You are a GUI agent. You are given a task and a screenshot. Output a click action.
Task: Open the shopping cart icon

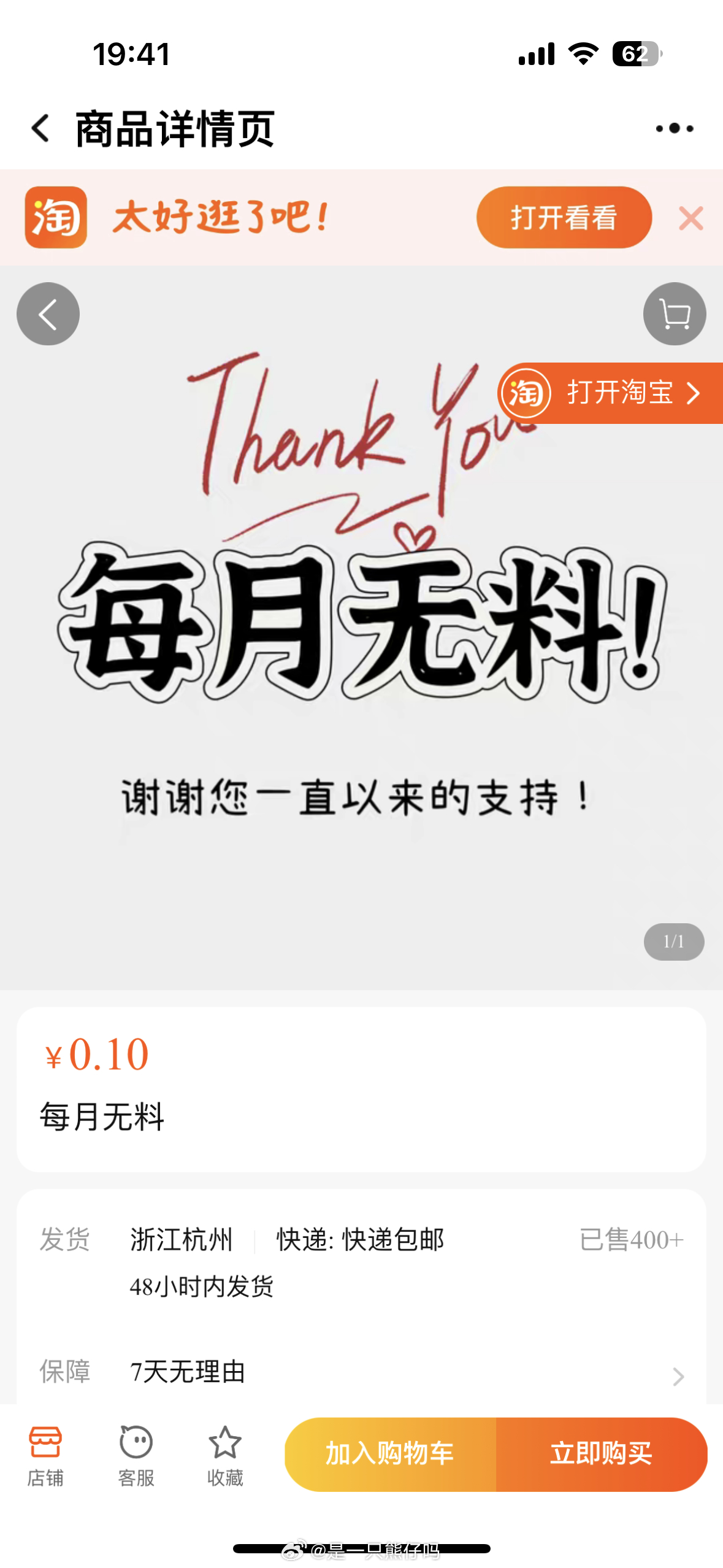pyautogui.click(x=674, y=314)
